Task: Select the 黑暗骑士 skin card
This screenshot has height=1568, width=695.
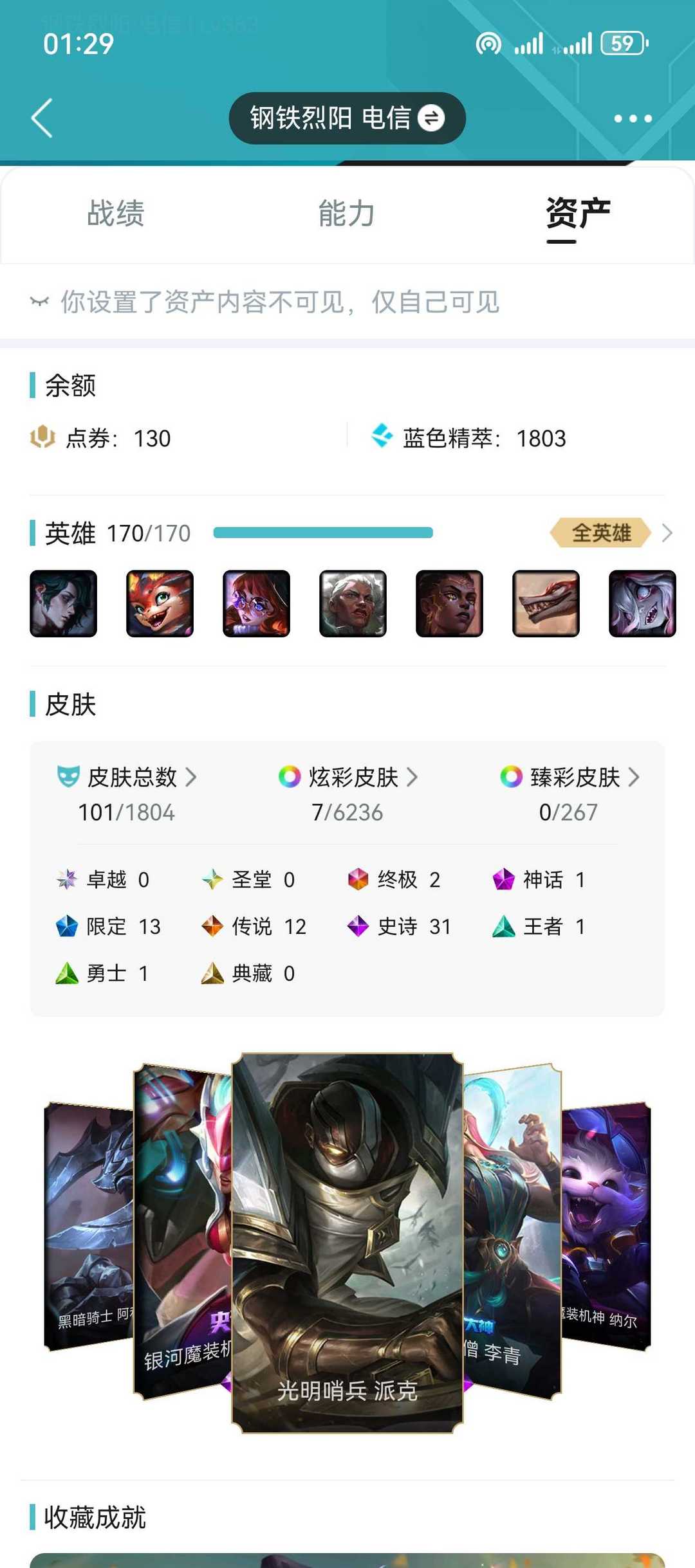Action: point(89,1226)
